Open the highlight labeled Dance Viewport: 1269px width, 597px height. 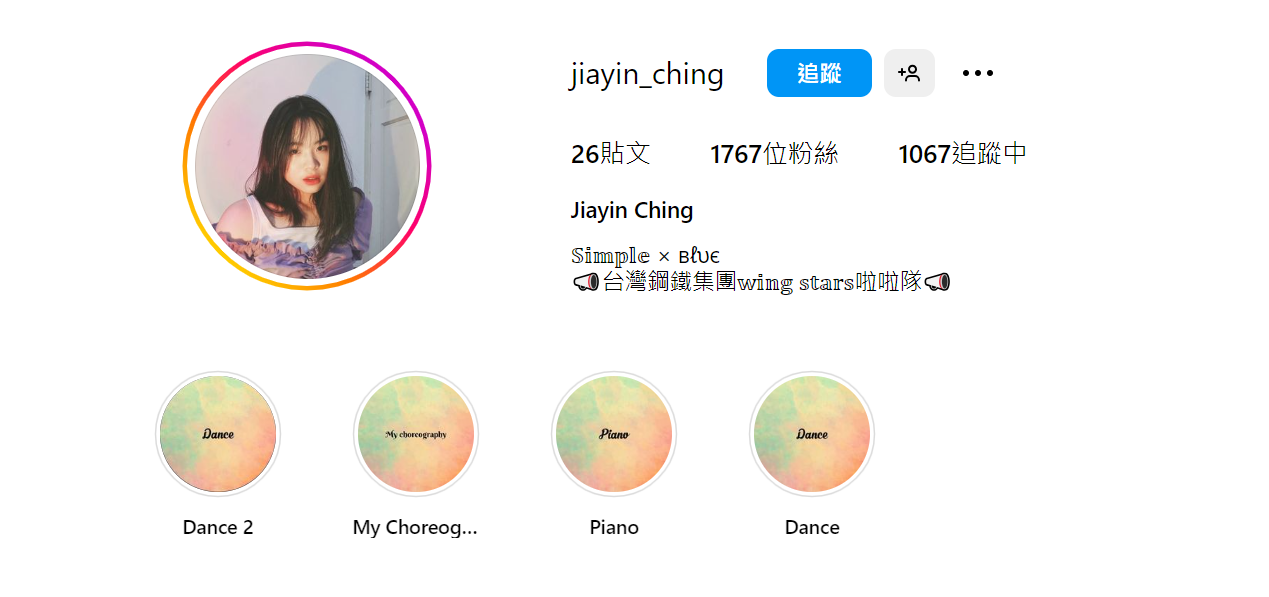pyautogui.click(x=812, y=434)
